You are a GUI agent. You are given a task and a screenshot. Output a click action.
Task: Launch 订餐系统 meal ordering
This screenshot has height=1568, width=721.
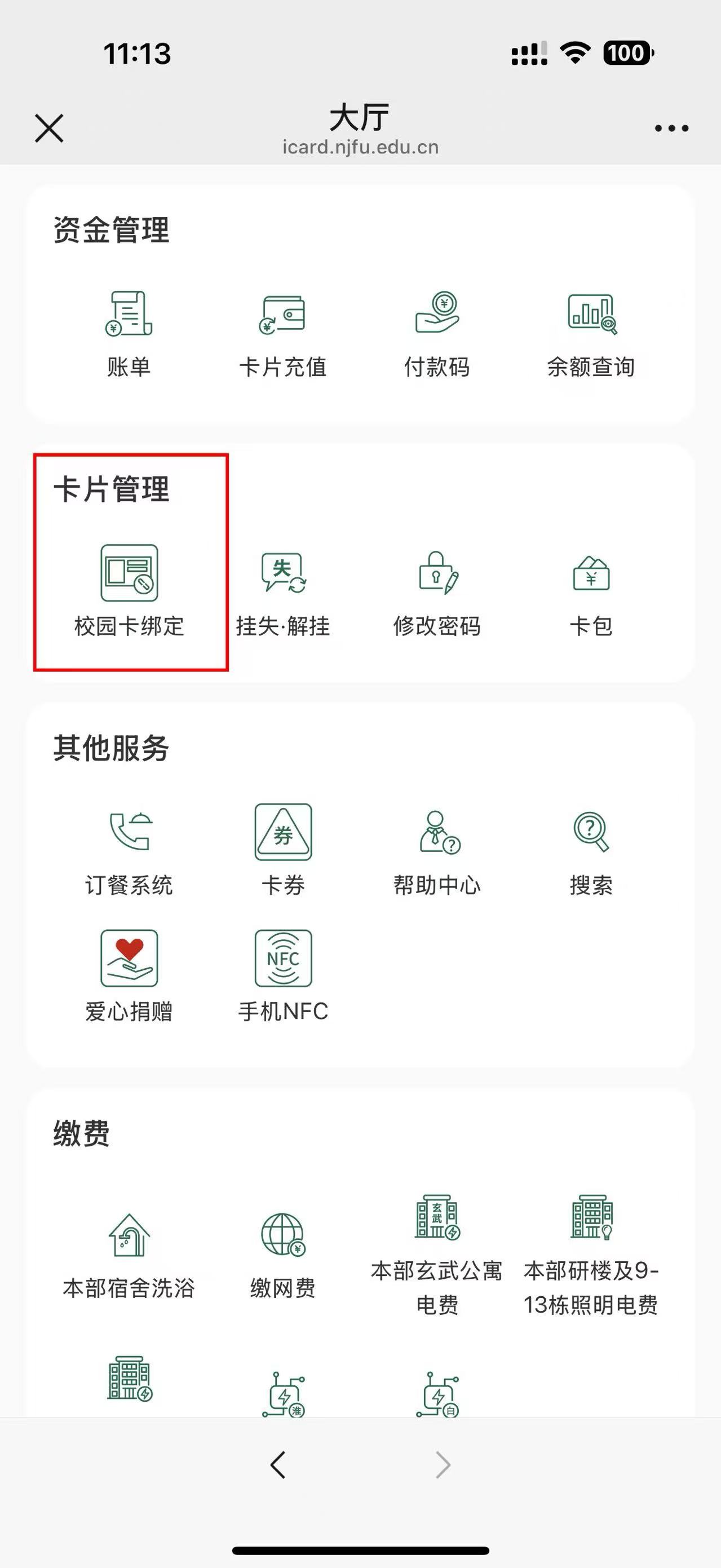pos(129,852)
